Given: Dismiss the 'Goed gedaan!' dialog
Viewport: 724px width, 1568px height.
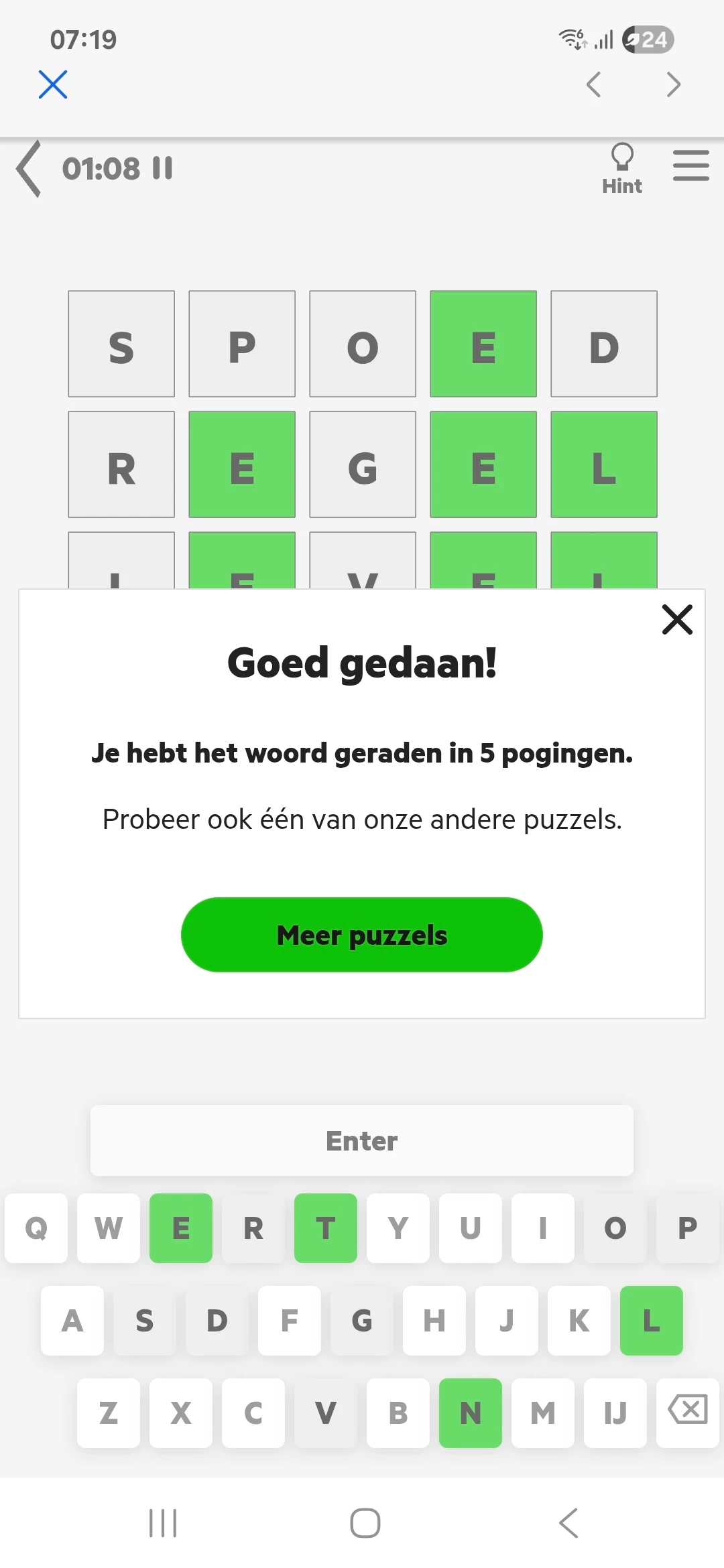Looking at the screenshot, I should 677,619.
